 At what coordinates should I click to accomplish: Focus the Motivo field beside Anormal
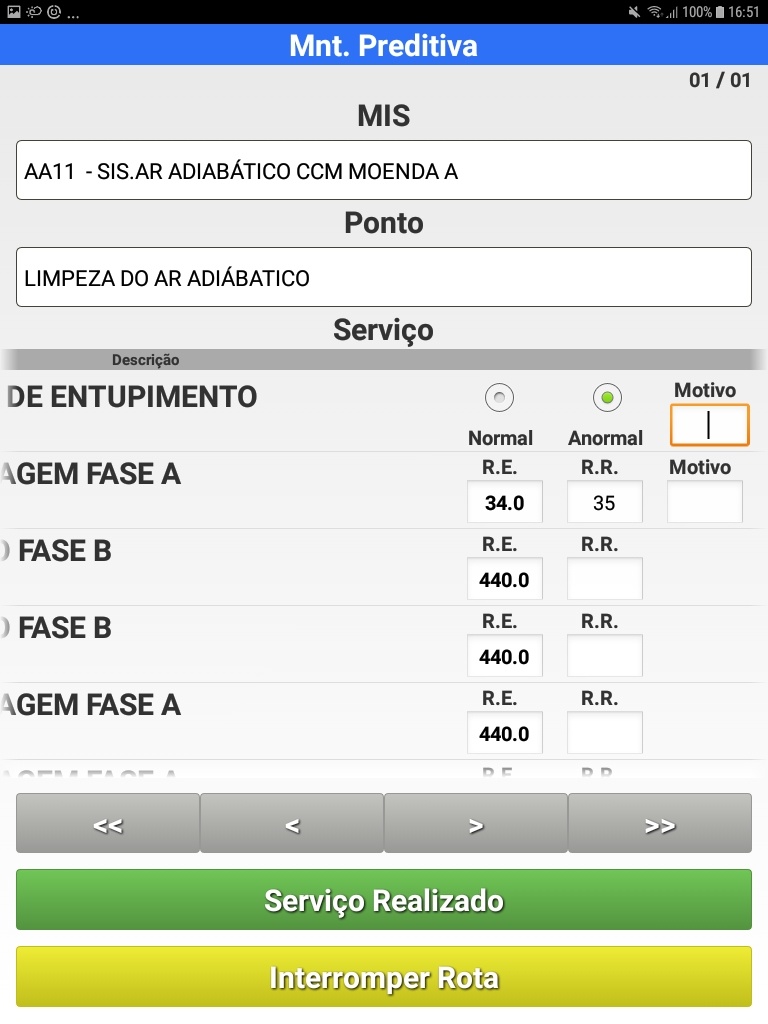click(709, 425)
